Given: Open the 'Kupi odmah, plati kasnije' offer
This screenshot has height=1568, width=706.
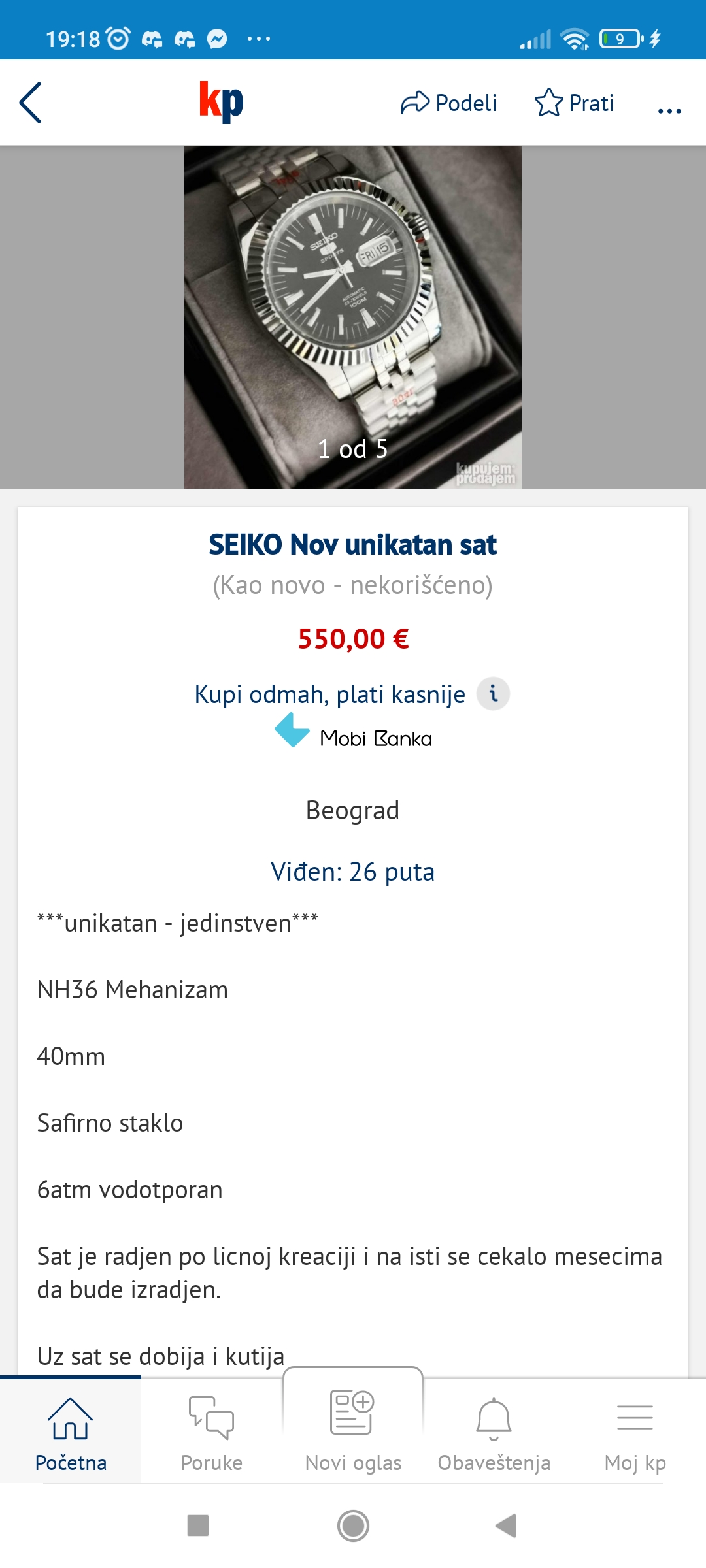Looking at the screenshot, I should [x=330, y=694].
